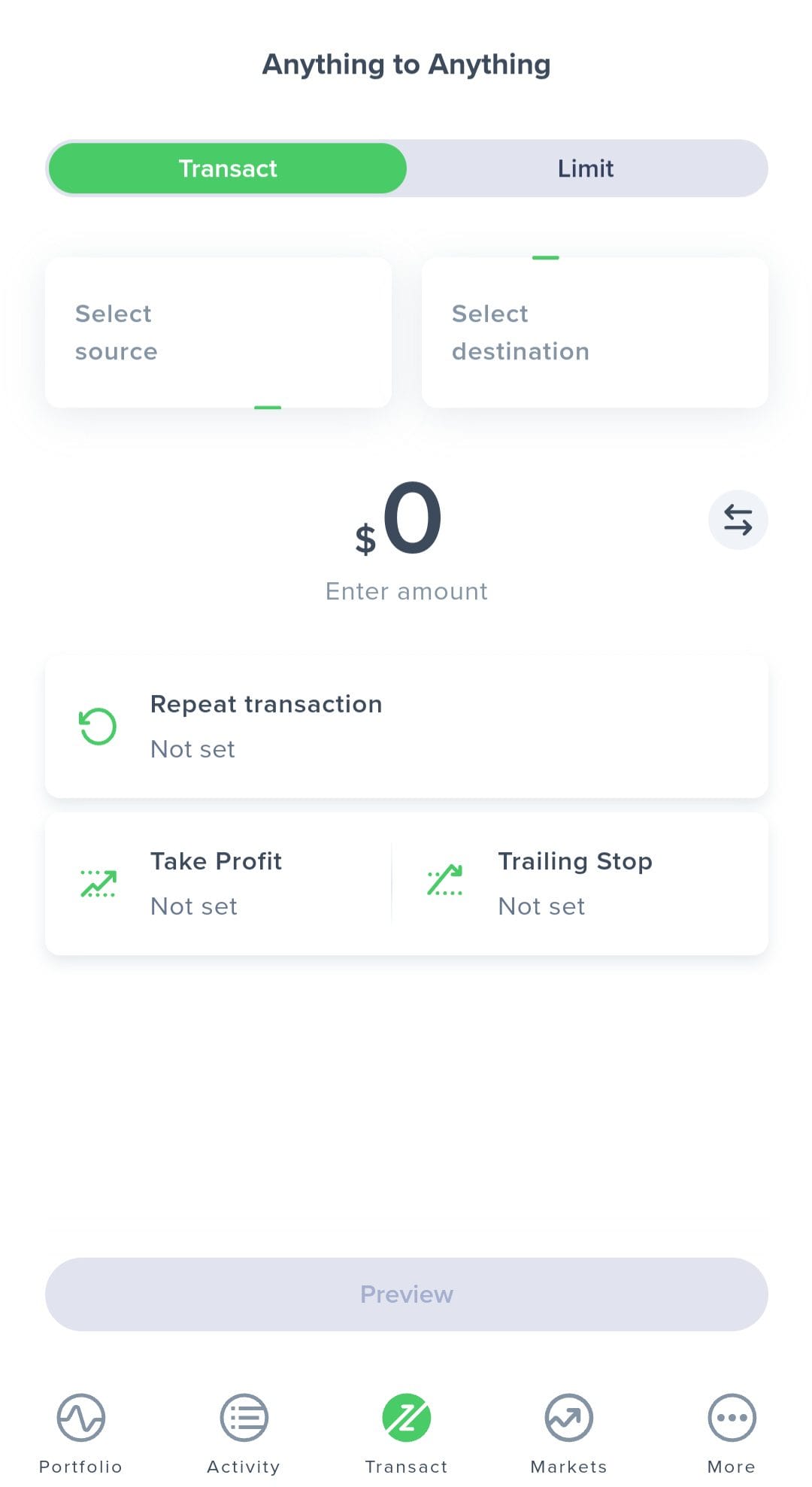Screen dimensions: 812x1487
Task: Configure the Trailing Stop option
Action: 579,883
